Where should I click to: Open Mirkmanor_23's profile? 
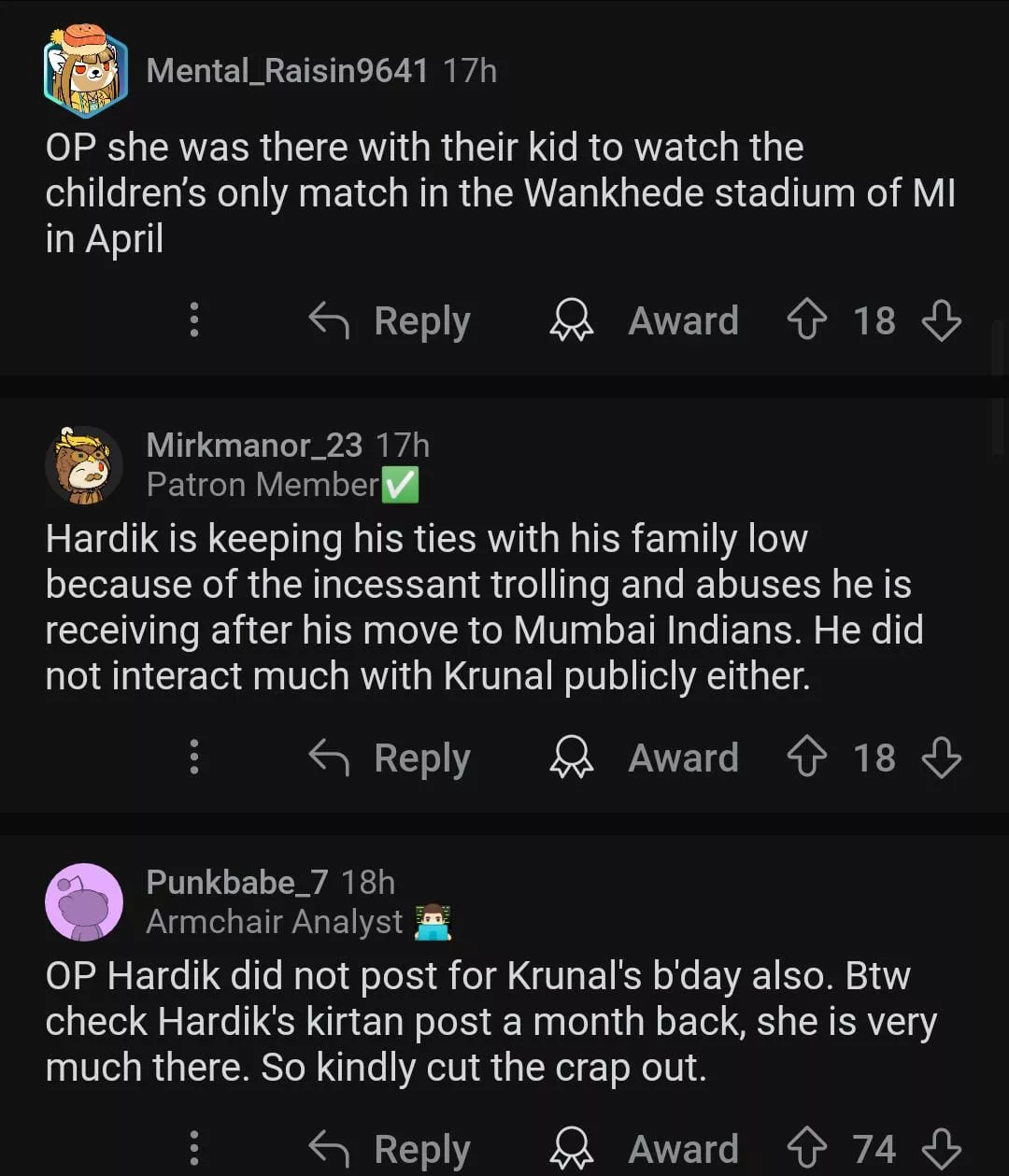click(254, 446)
